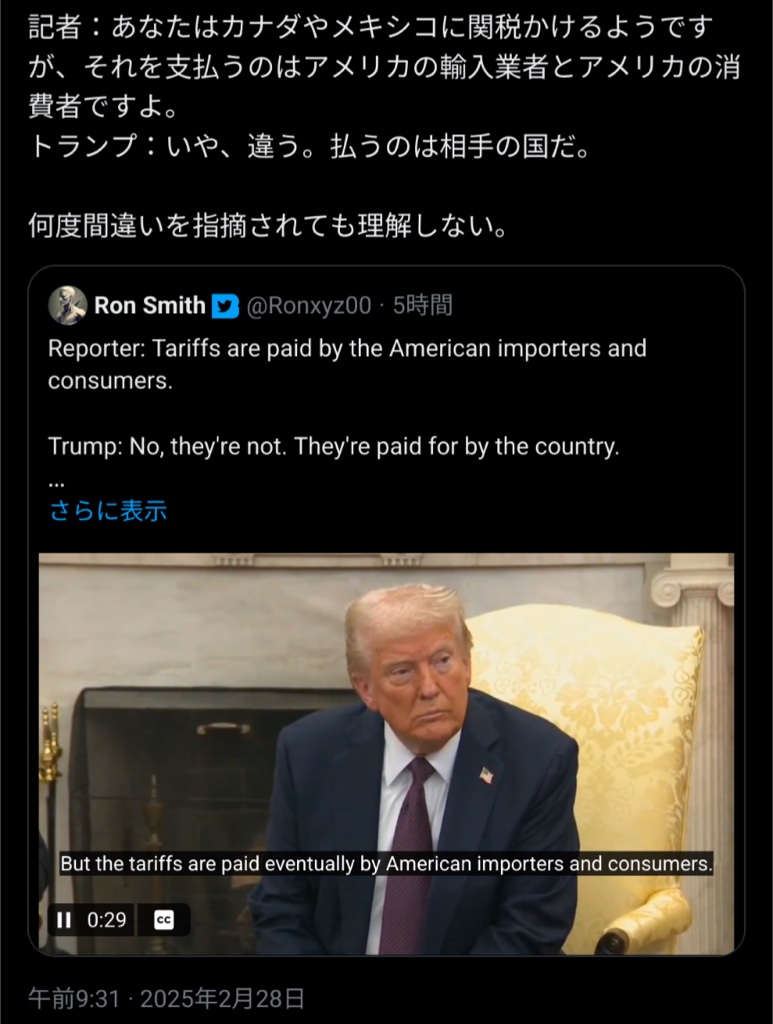Pause the embedded video
Viewport: 773px width, 1024px height.
(64, 920)
